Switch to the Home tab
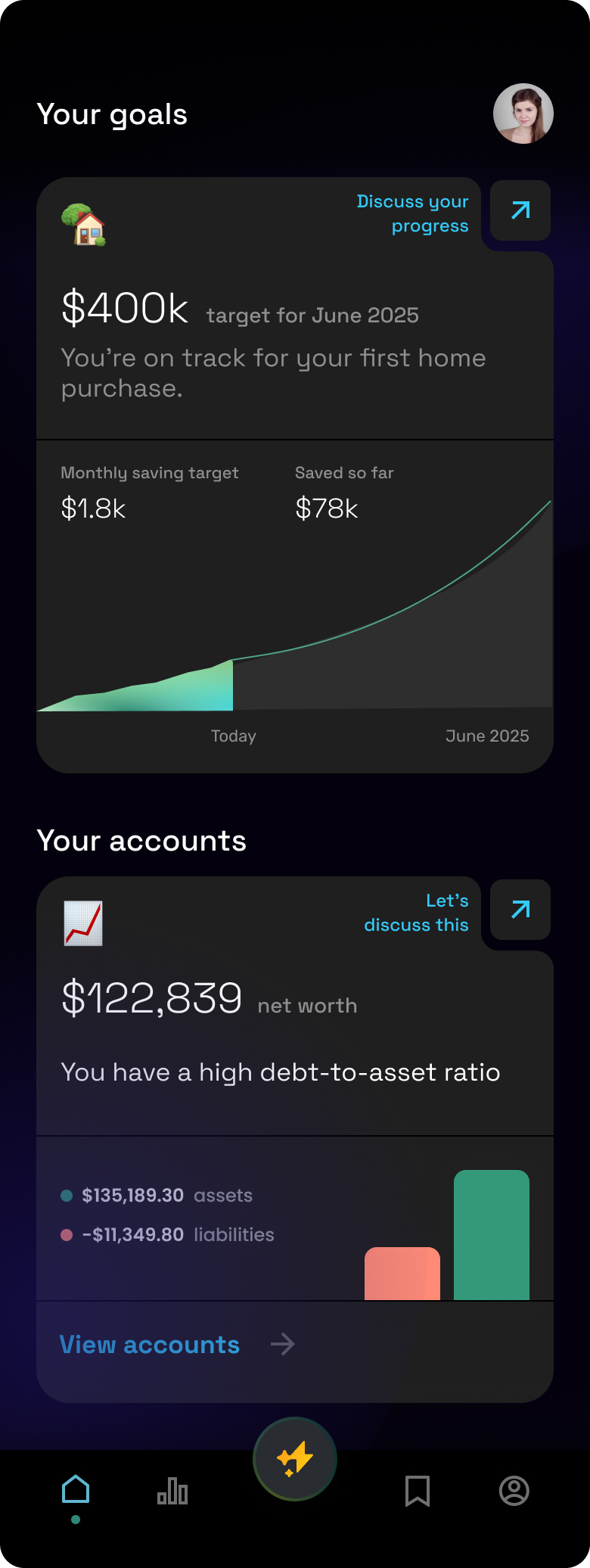590x1568 pixels. [76, 1491]
